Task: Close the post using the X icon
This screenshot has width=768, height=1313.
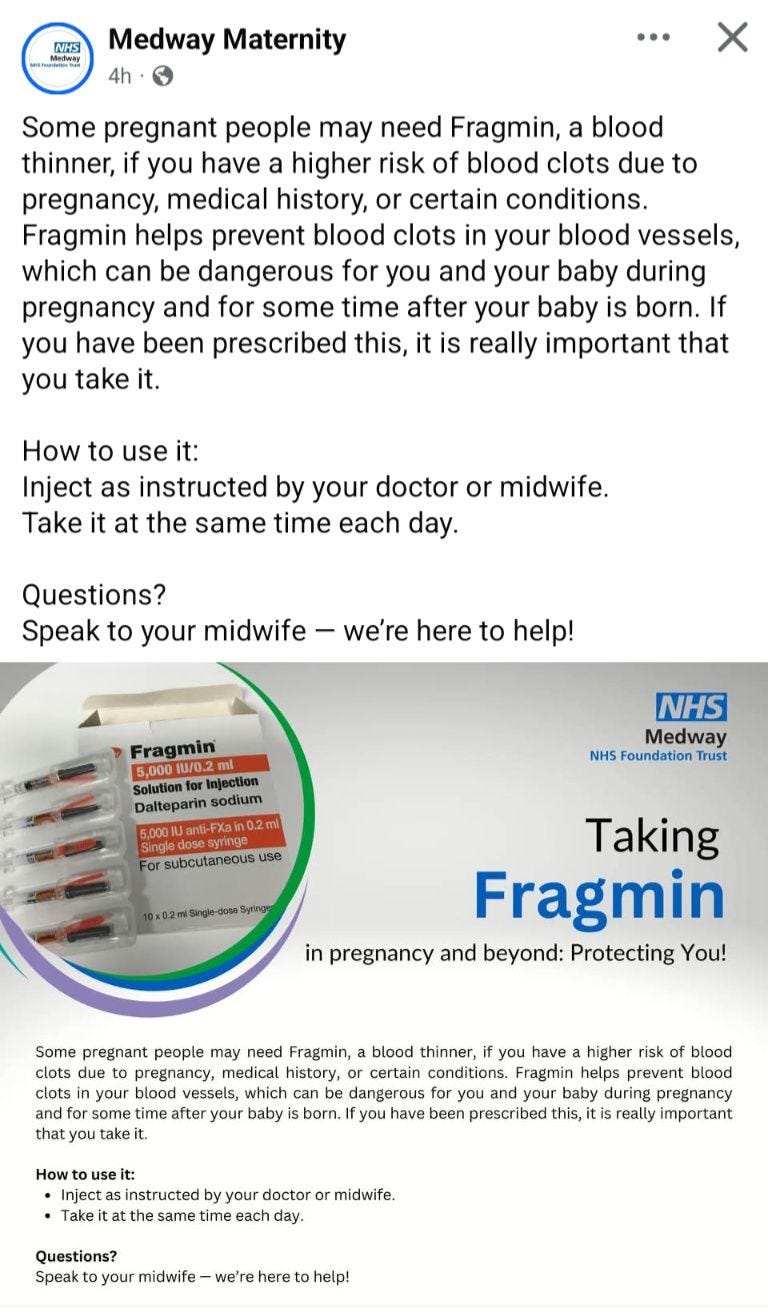Action: click(732, 37)
